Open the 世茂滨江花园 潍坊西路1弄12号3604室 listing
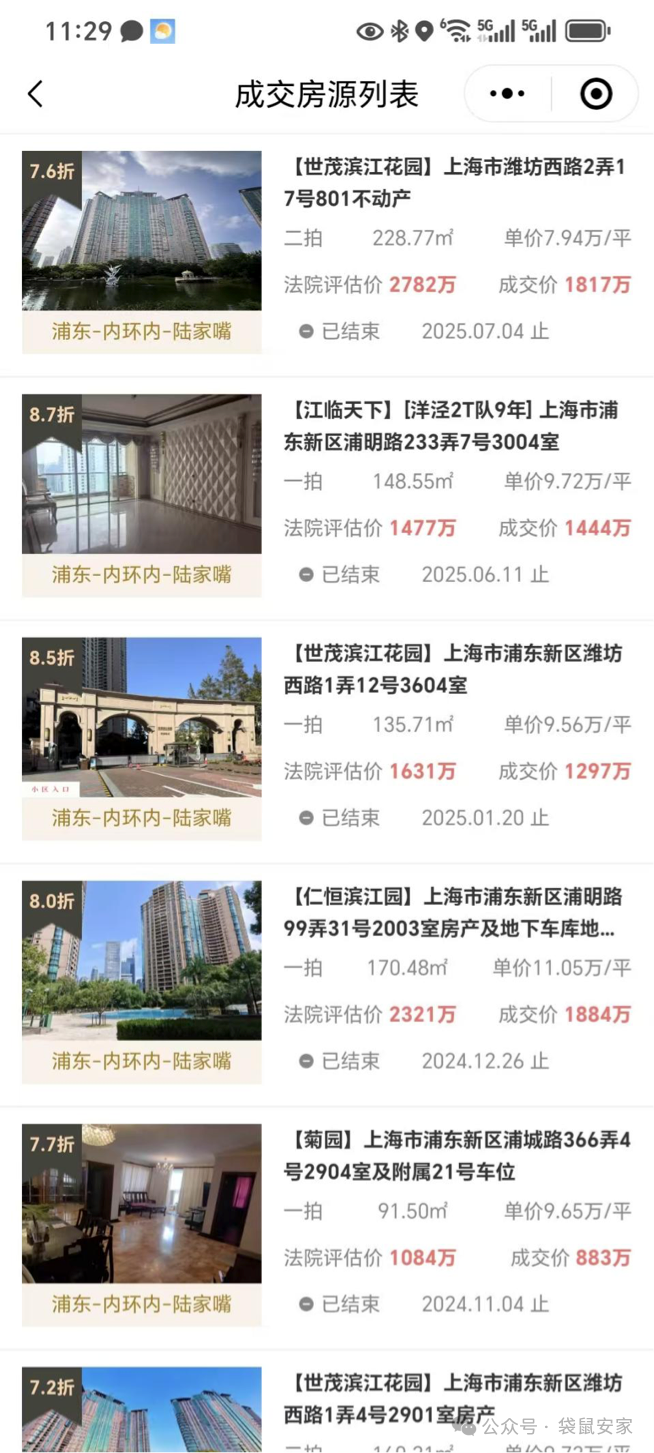Screen dimensions: 654x1453 coord(456,669)
